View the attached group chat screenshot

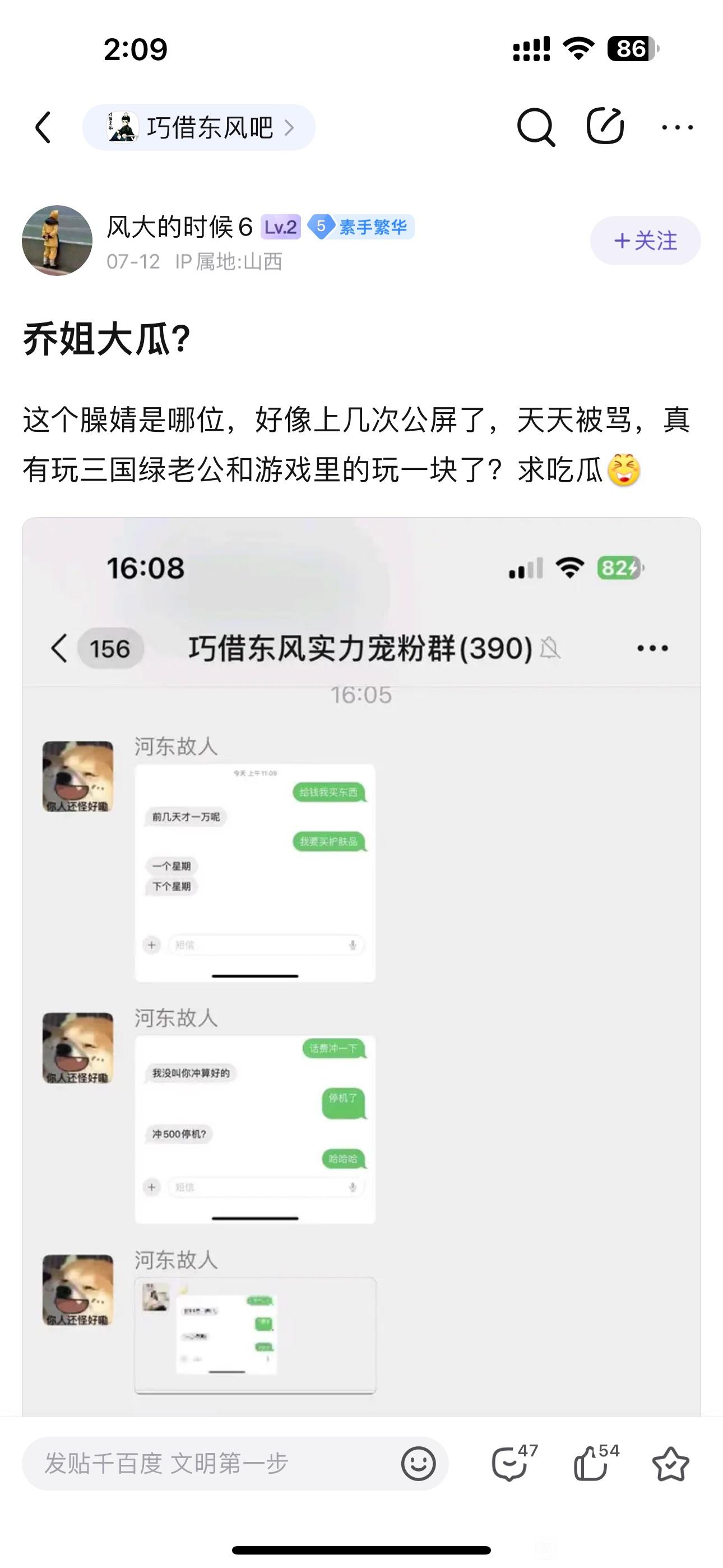coord(361,967)
